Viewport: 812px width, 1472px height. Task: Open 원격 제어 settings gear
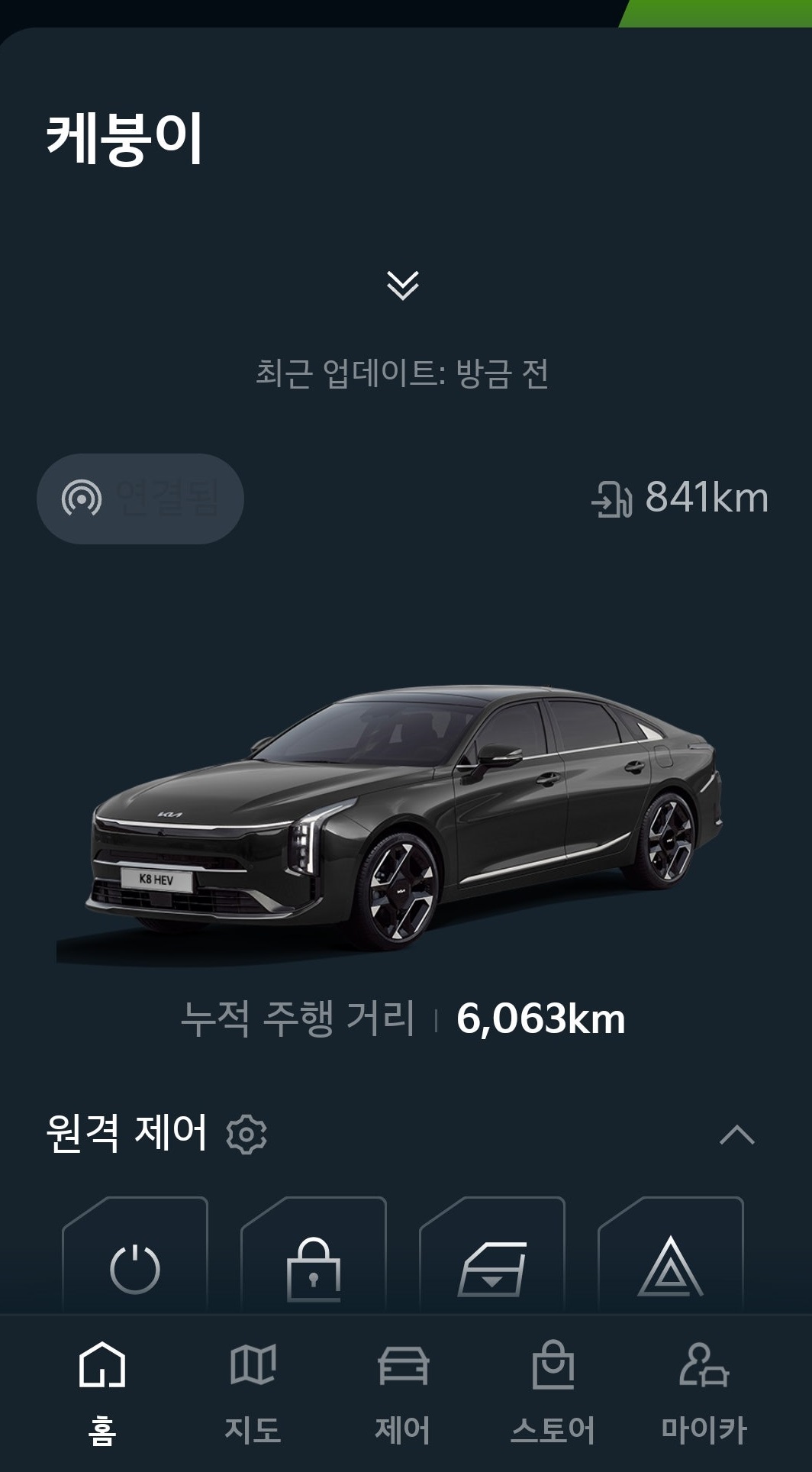pos(246,1134)
